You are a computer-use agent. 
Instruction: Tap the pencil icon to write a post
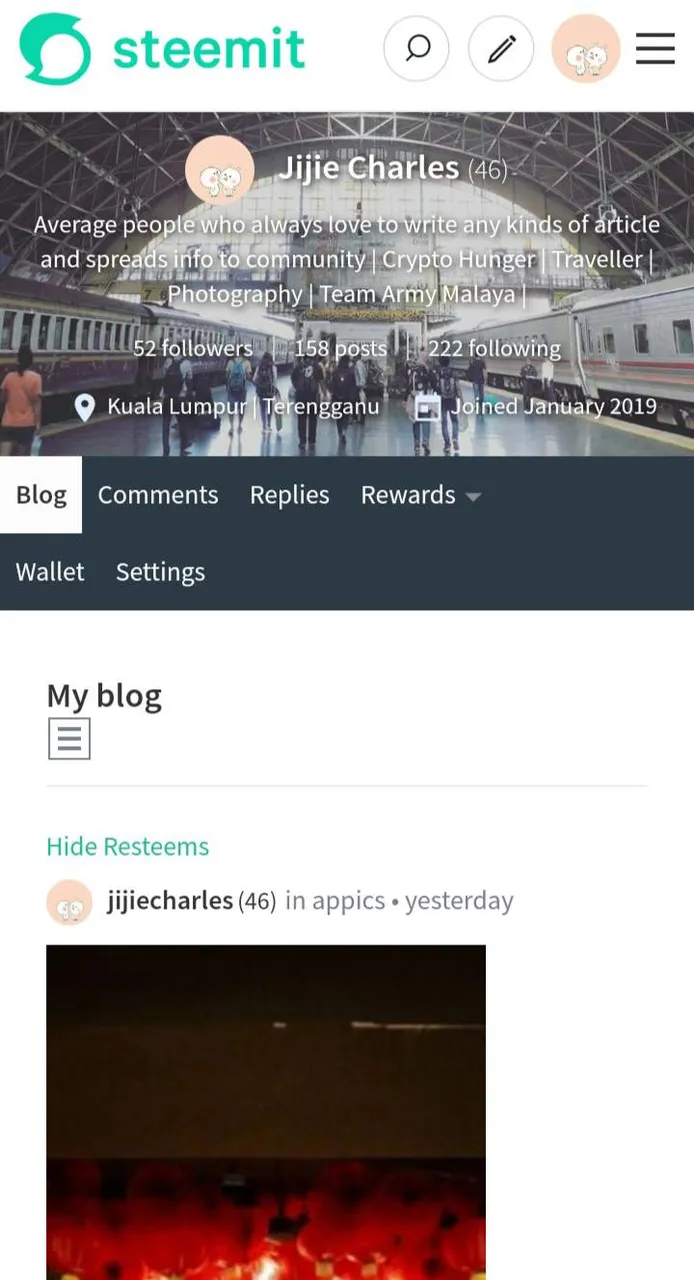(x=501, y=48)
